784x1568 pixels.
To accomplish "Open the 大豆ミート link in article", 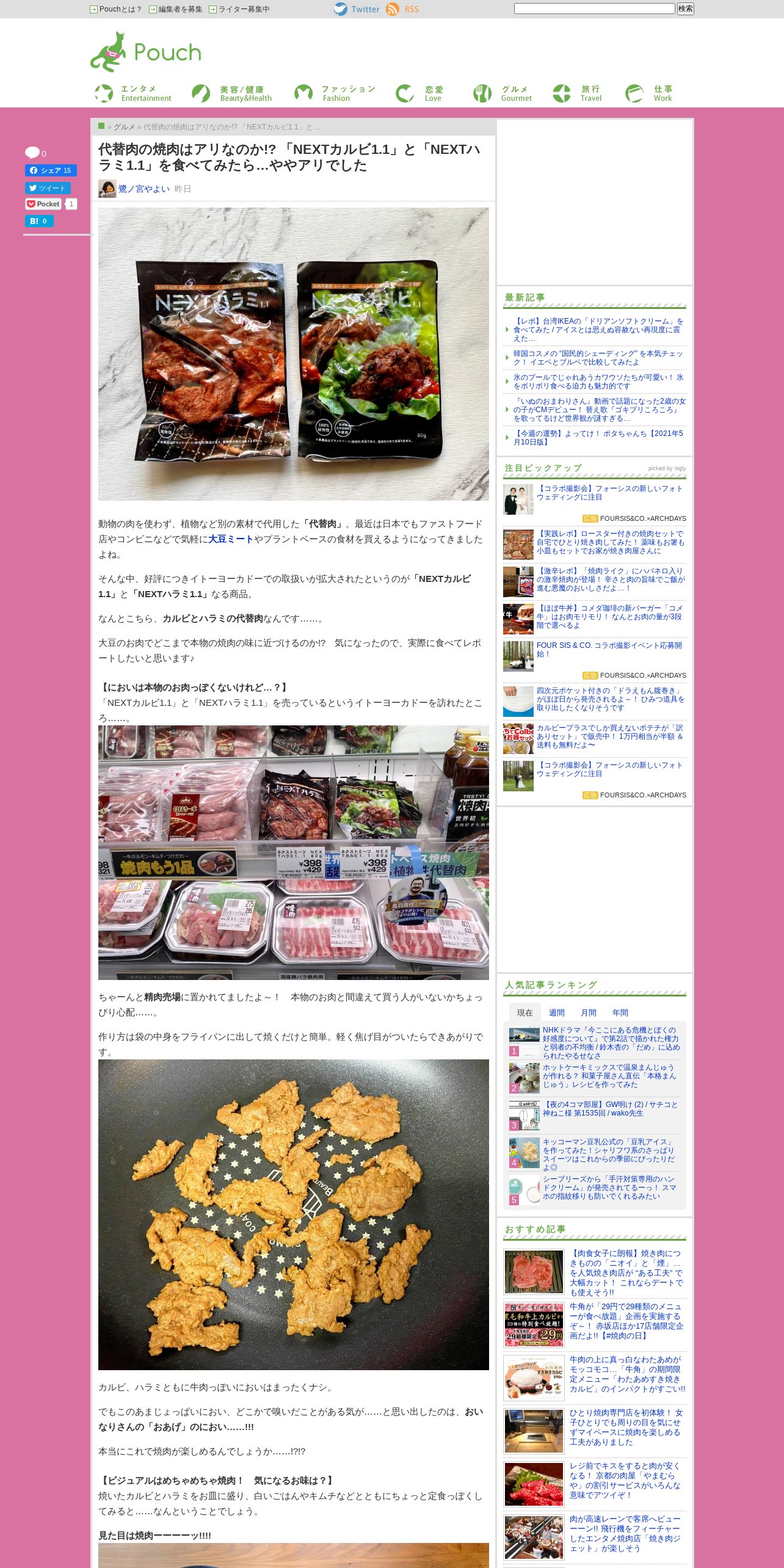I will tap(231, 539).
